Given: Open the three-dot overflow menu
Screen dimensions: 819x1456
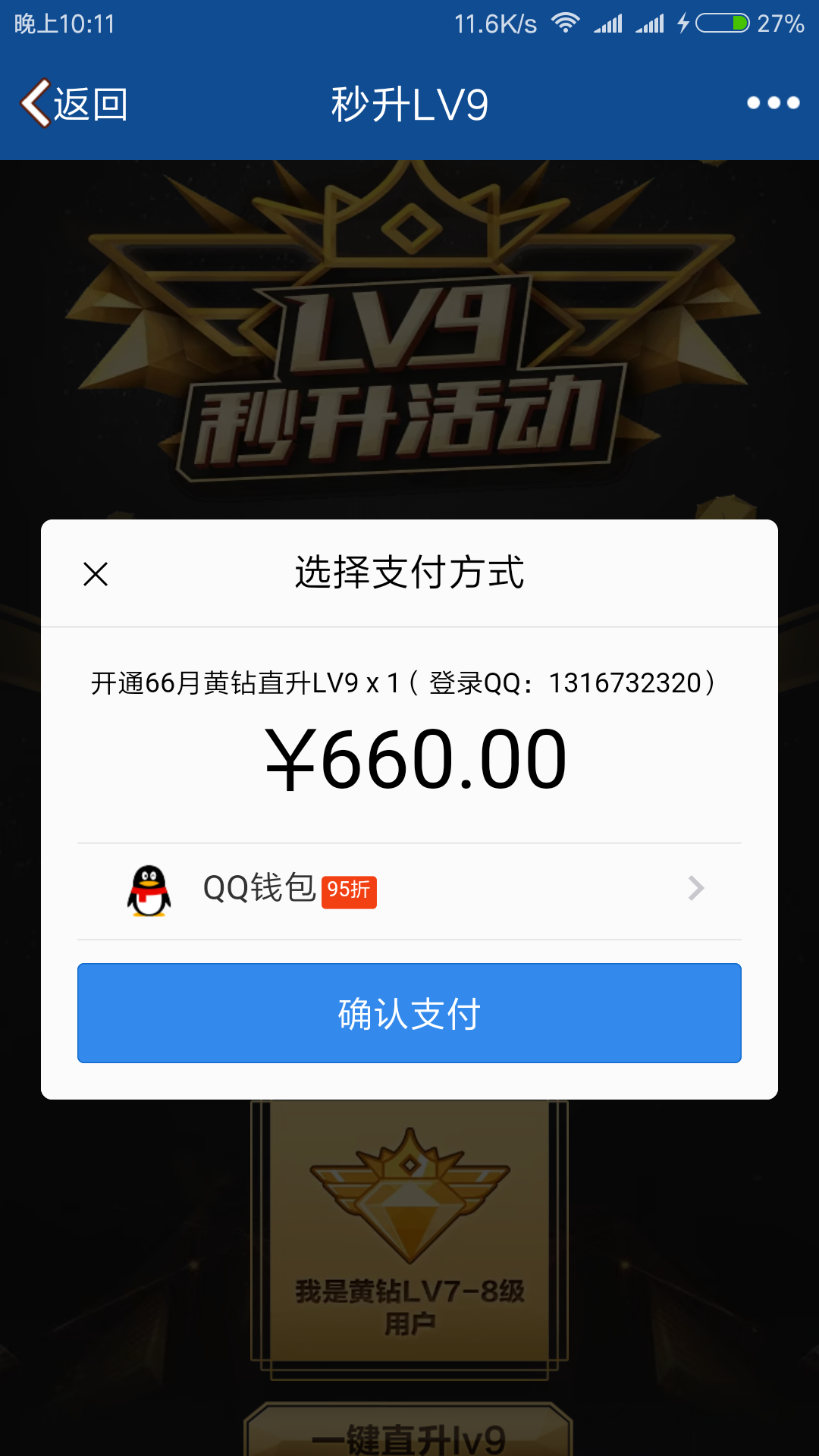Looking at the screenshot, I should pos(773,103).
